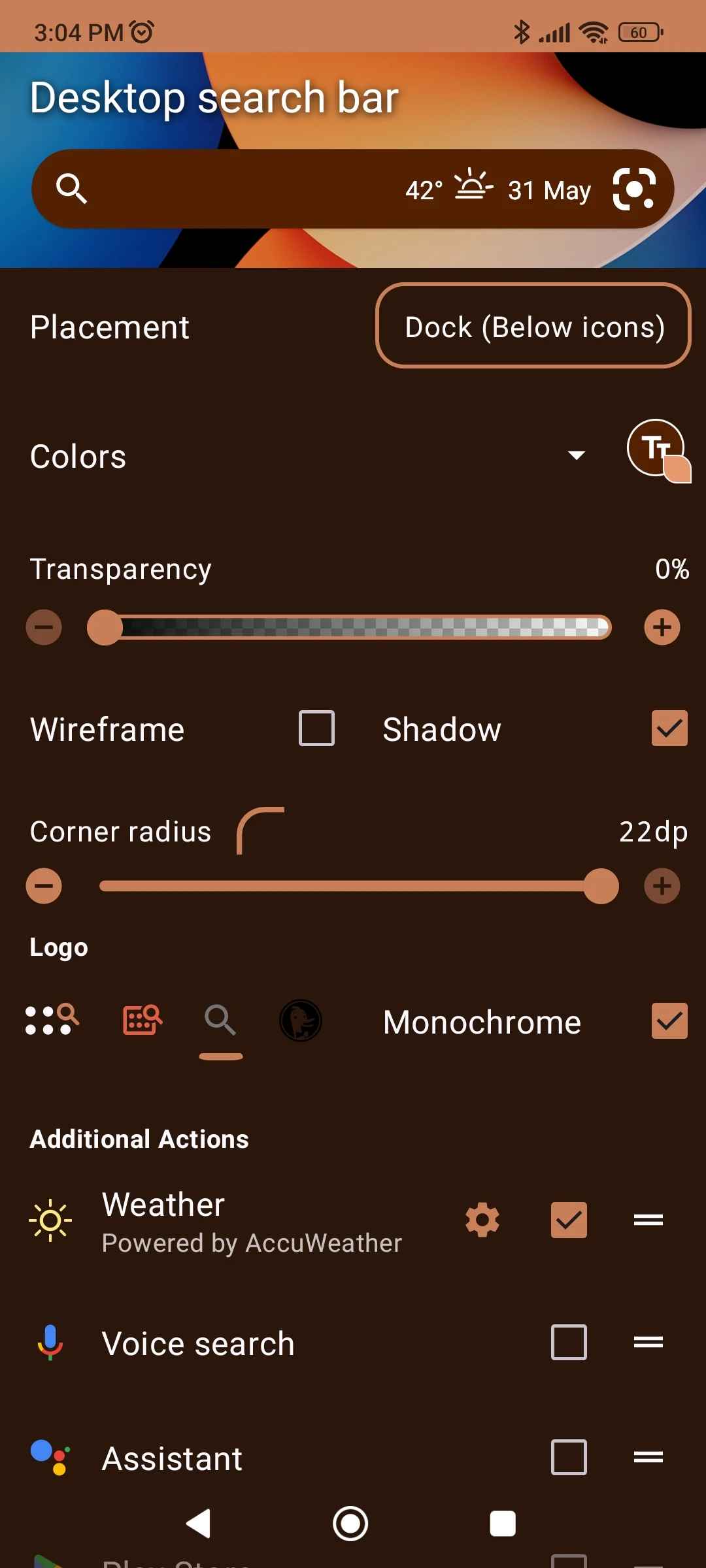The image size is (706, 1568).
Task: Decrease corner radius with the minus button
Action: (44, 886)
